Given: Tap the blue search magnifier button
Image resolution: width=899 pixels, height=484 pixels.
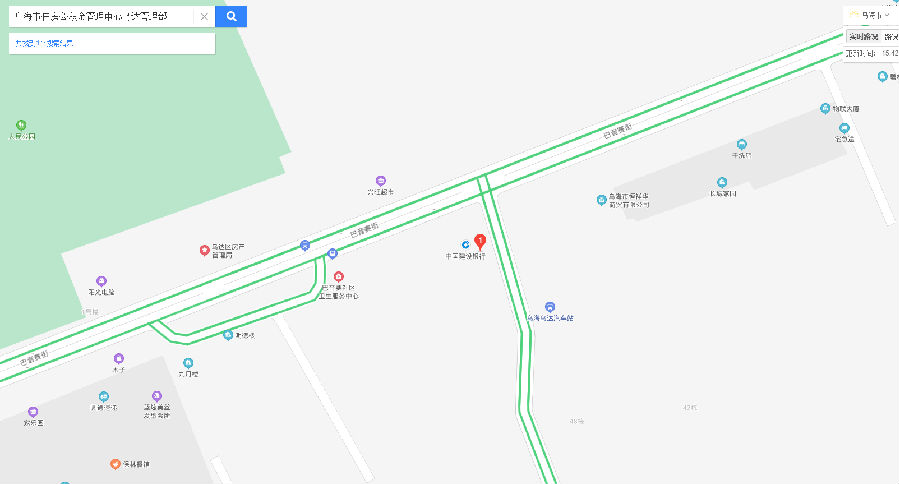Looking at the screenshot, I should [x=231, y=17].
